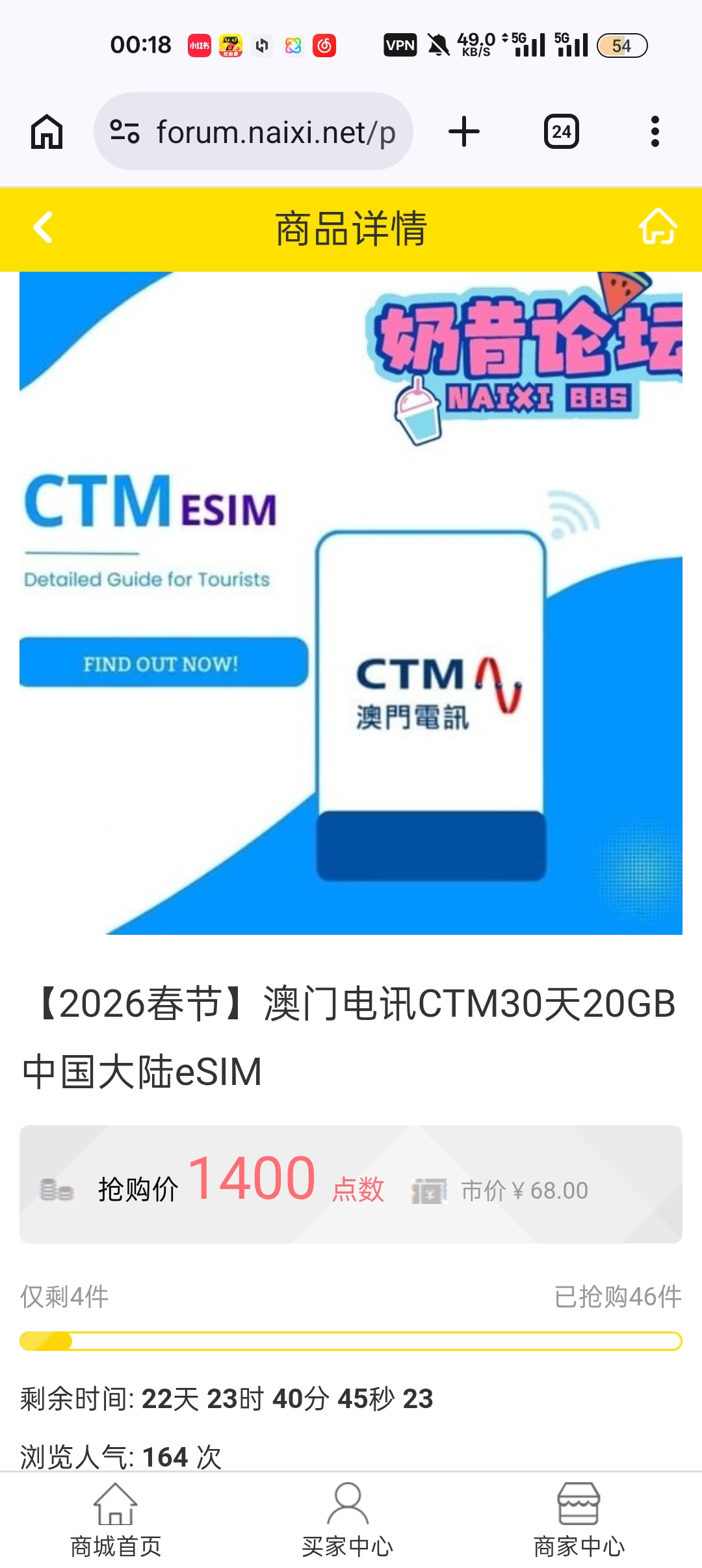View the CTM eSIM product image
The image size is (702, 1568).
[351, 603]
